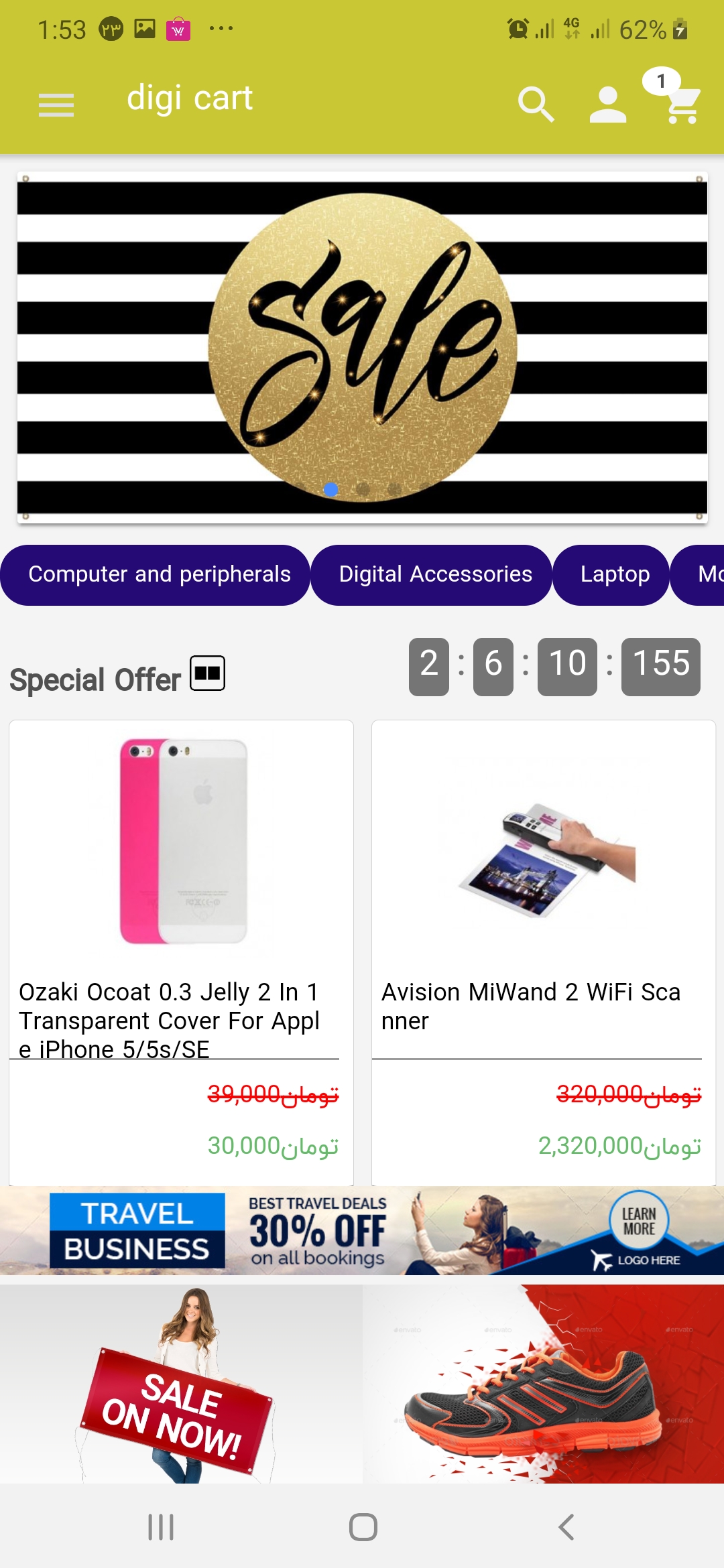Select the Laptop category chip
The width and height of the screenshot is (724, 1568).
click(x=614, y=574)
